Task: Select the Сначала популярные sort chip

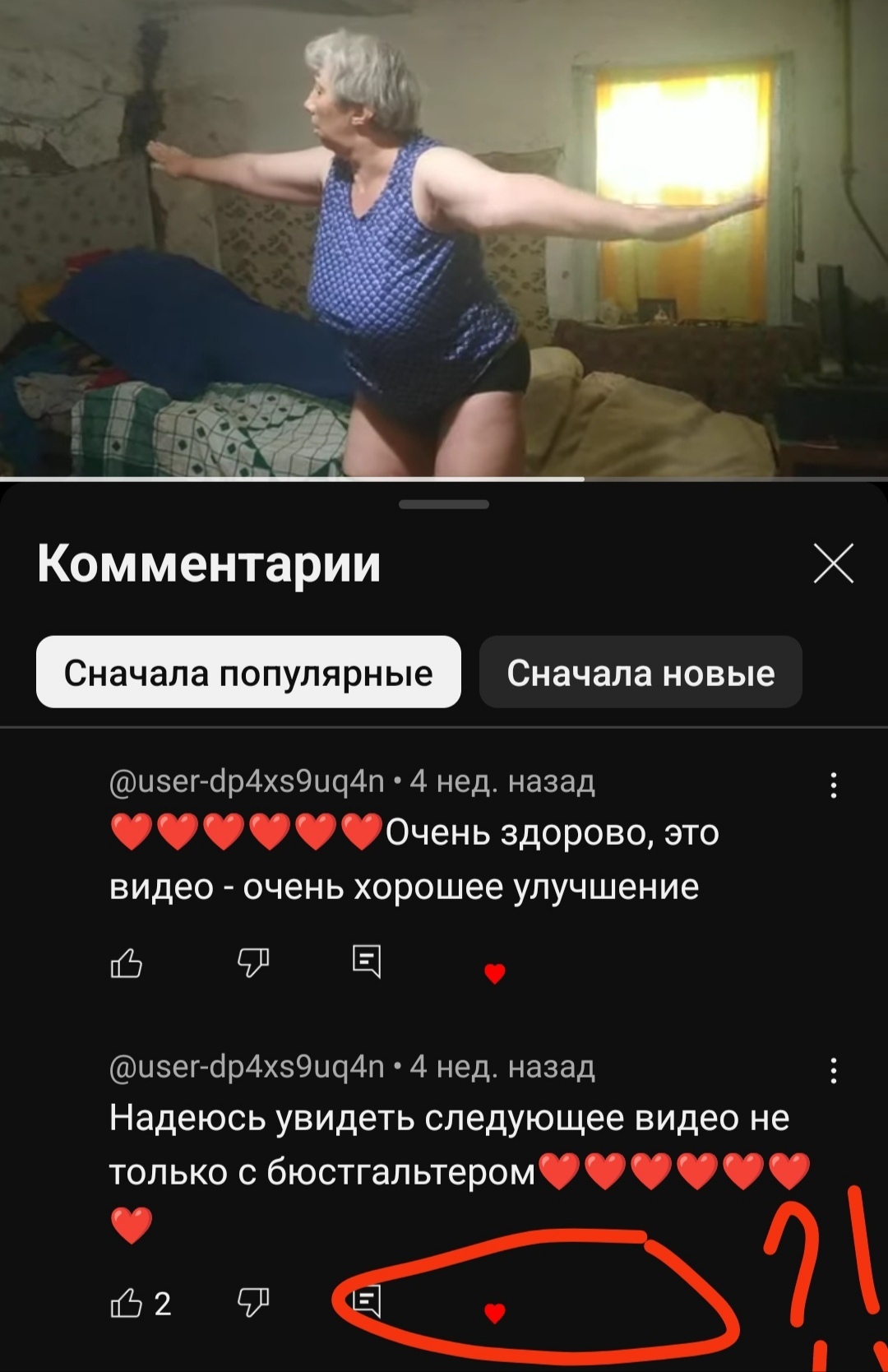Action: click(248, 672)
